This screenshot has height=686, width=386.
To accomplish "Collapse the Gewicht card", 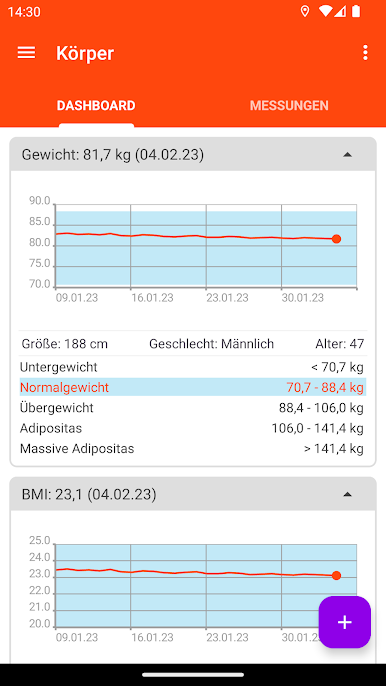I will (x=347, y=154).
